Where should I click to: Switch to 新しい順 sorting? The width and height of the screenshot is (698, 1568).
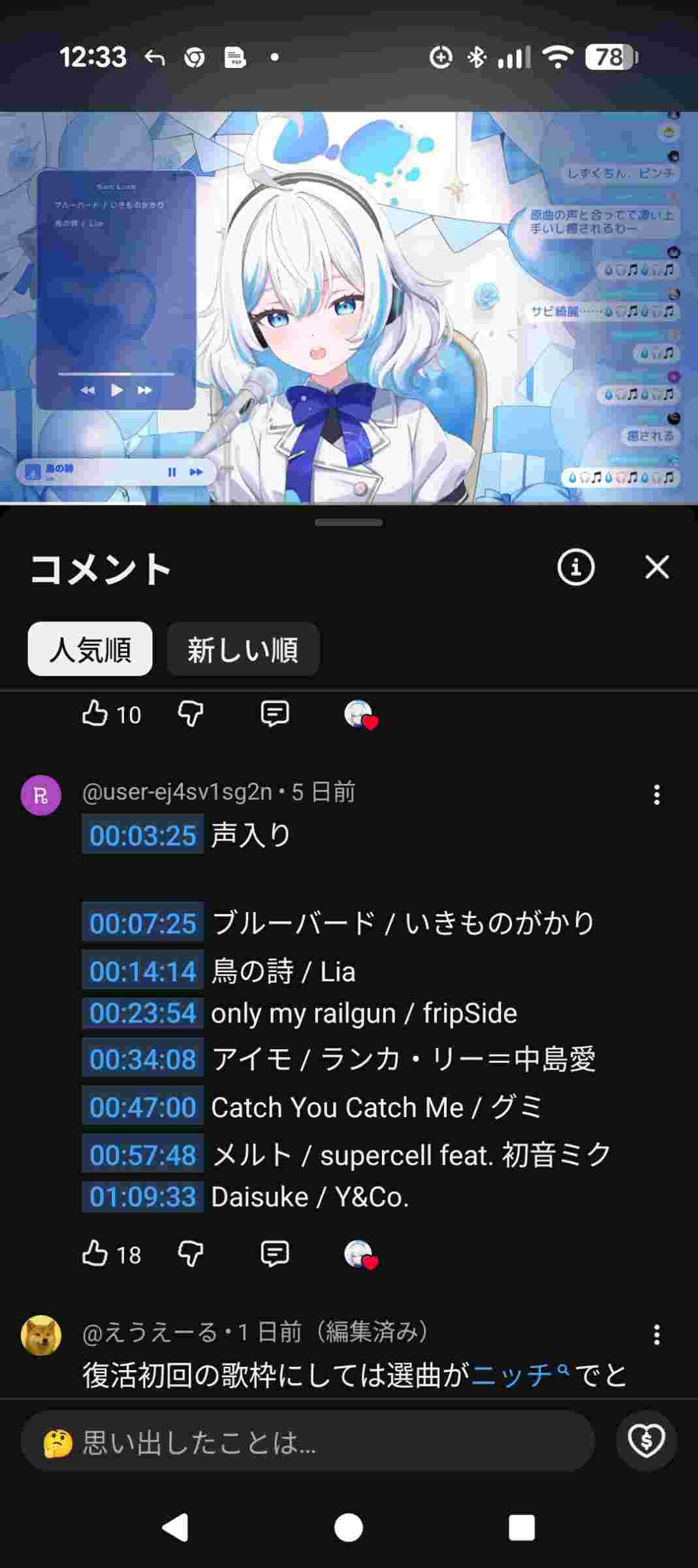243,649
